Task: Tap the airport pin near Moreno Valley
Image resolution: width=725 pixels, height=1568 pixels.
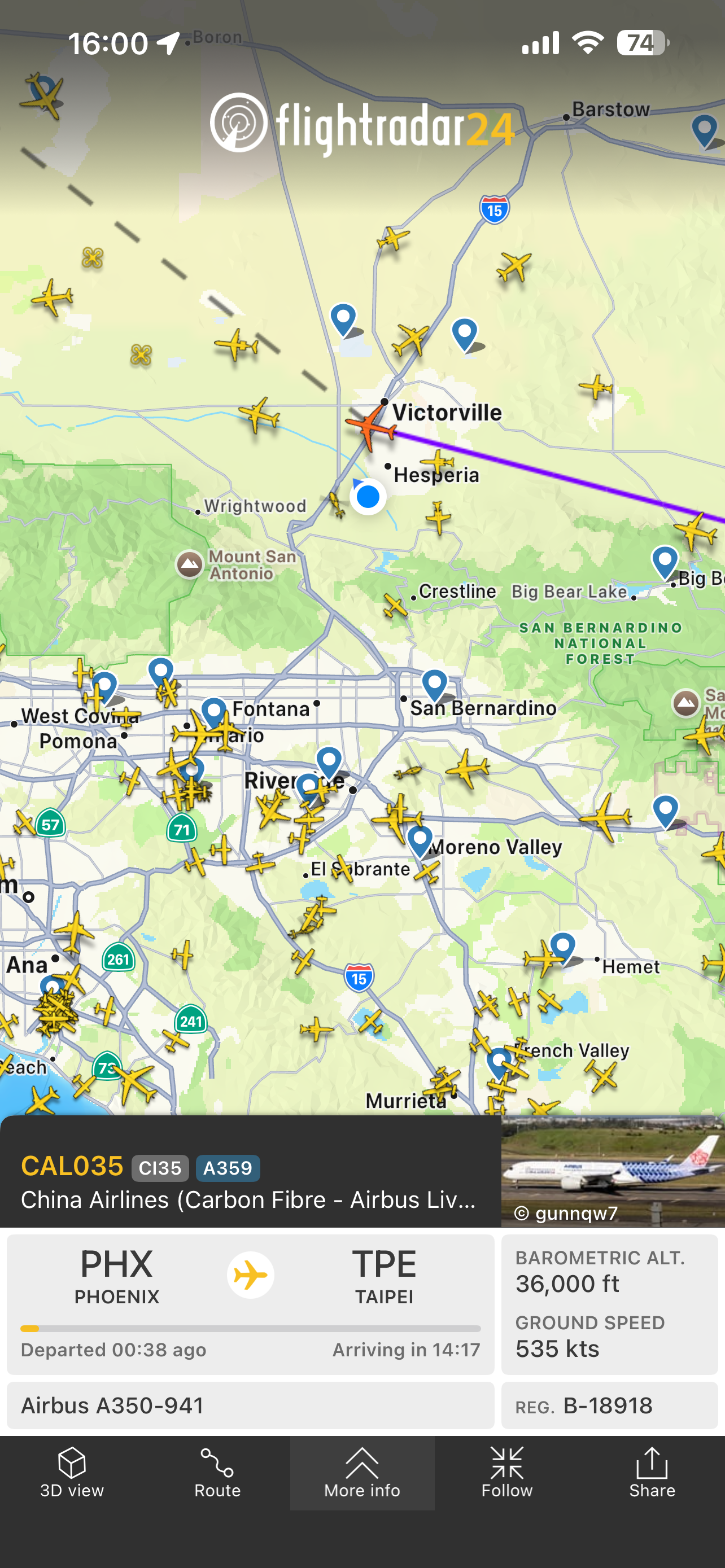Action: click(x=420, y=840)
